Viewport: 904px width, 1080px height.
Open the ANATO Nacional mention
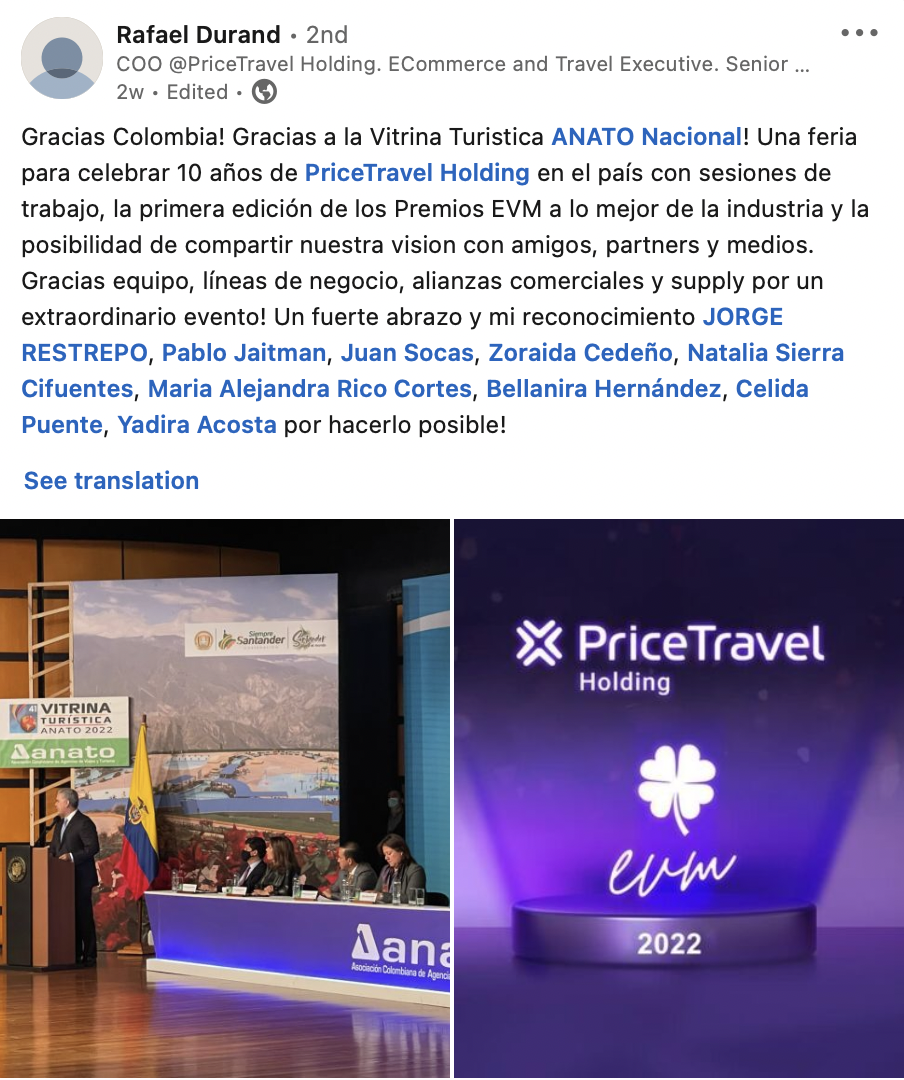(x=647, y=137)
